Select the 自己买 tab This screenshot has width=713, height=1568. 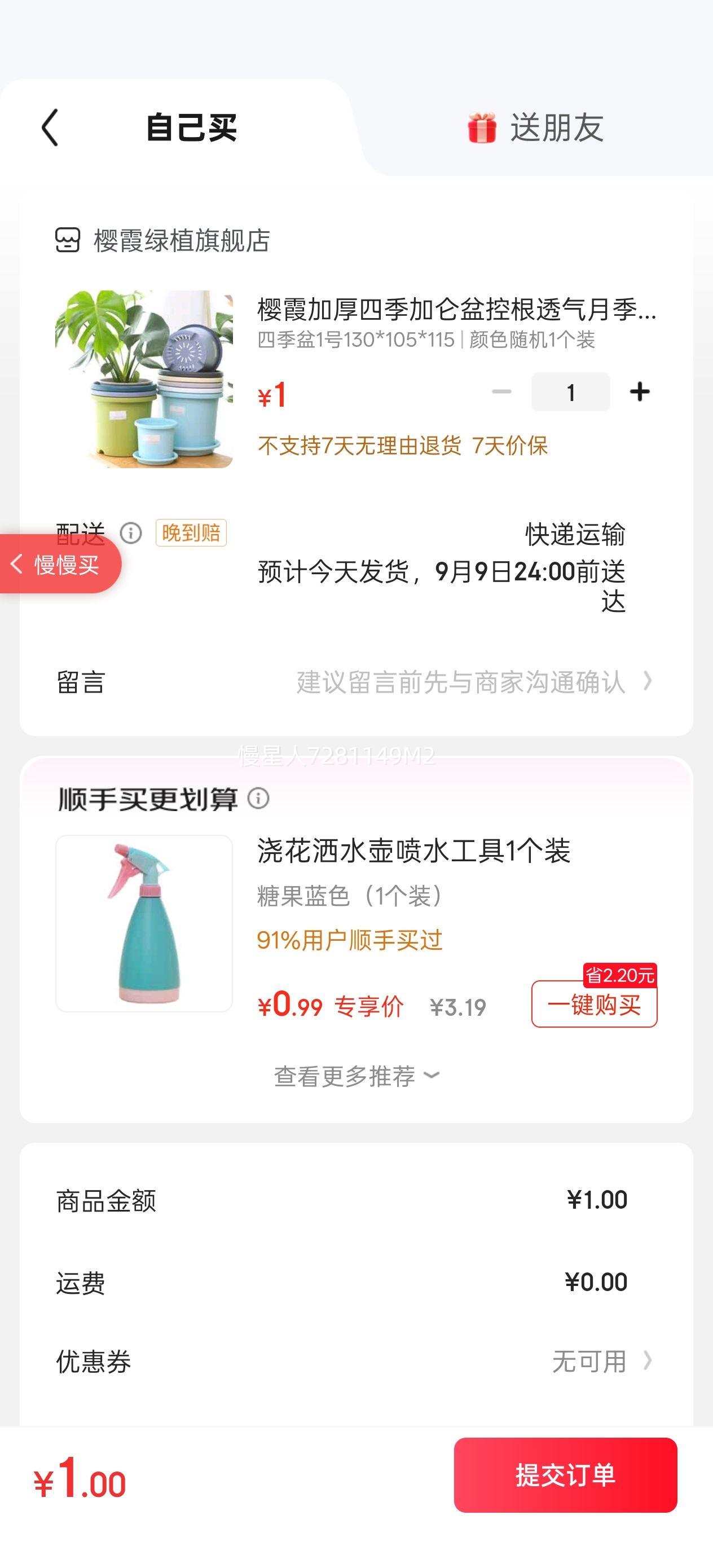192,125
